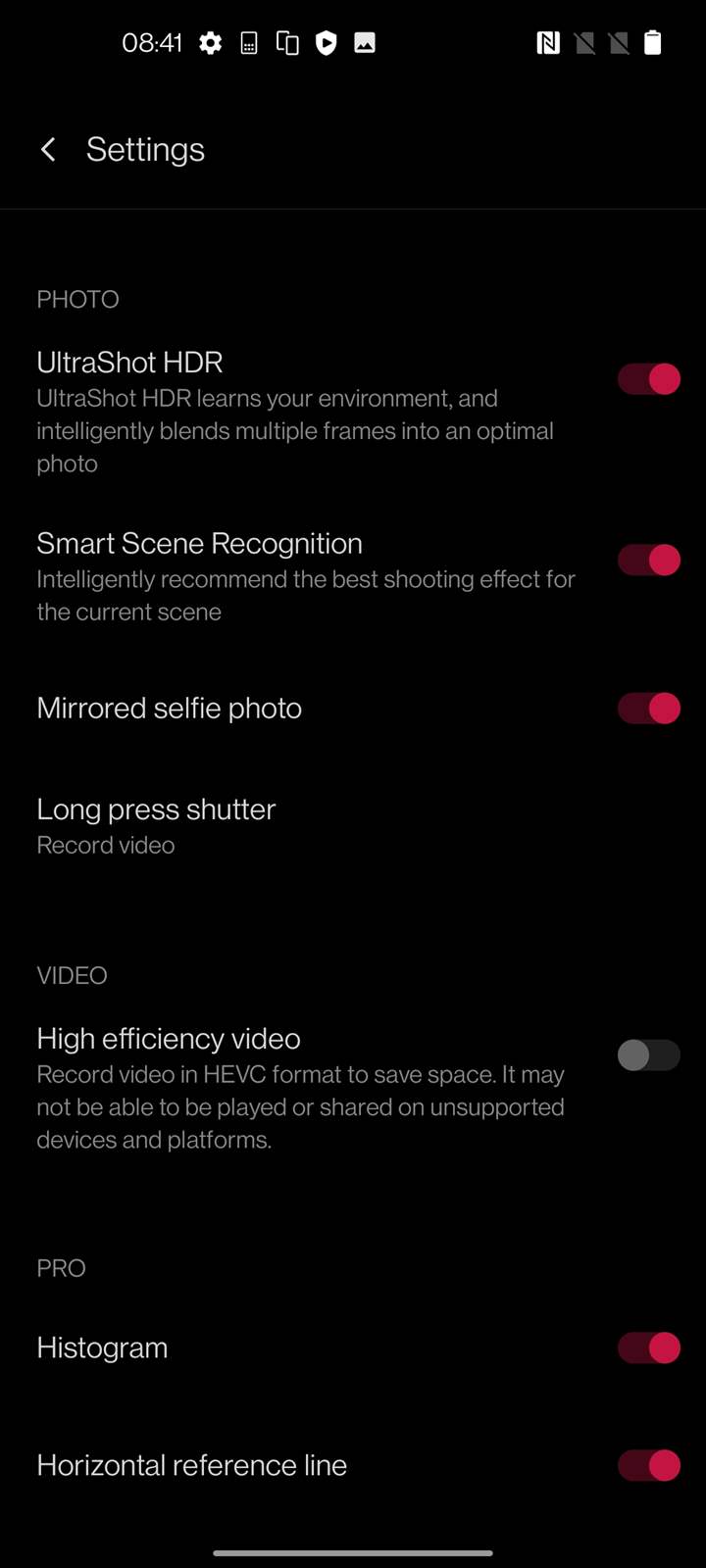Viewport: 706px width, 1568px height.
Task: Turn off UltraShot HDR
Action: pyautogui.click(x=648, y=379)
